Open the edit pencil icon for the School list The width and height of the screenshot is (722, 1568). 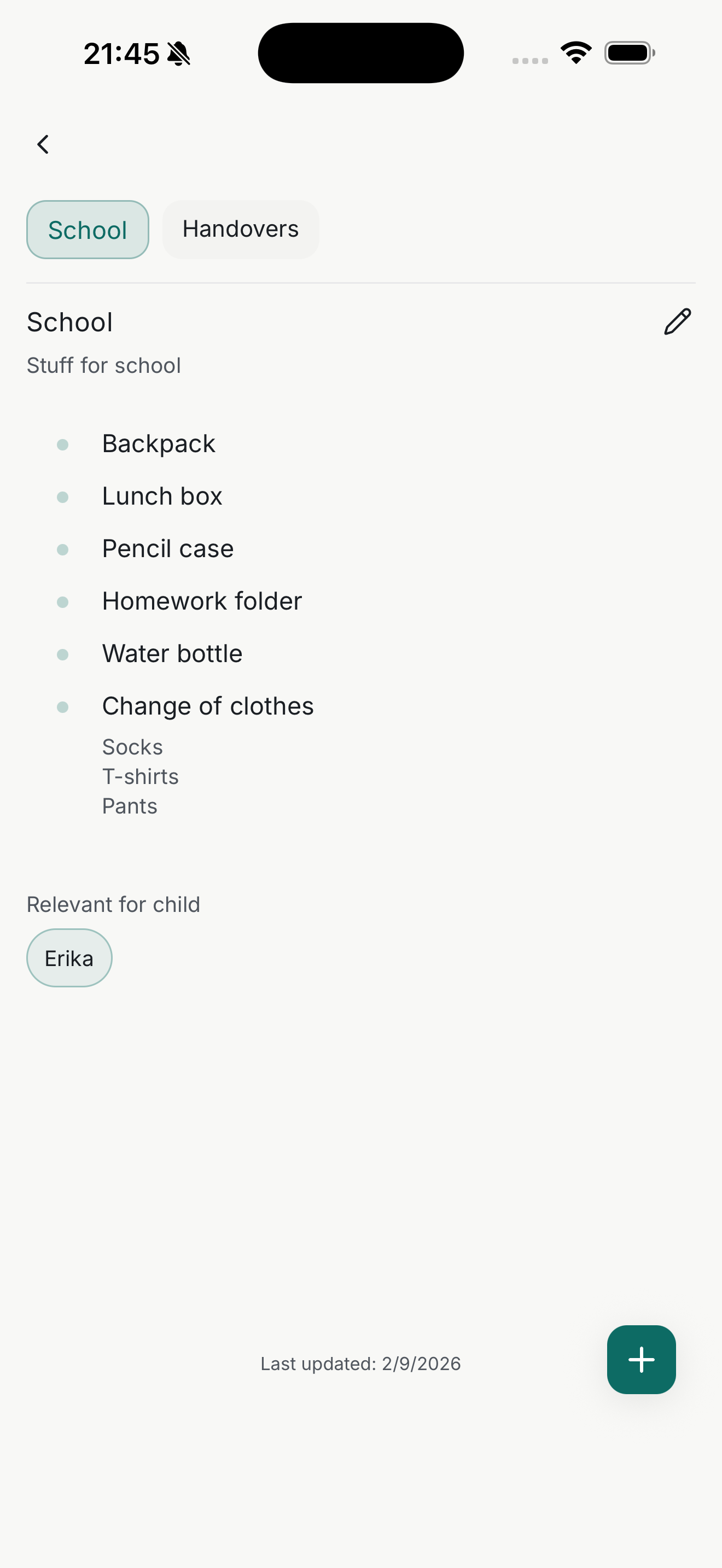pos(678,322)
